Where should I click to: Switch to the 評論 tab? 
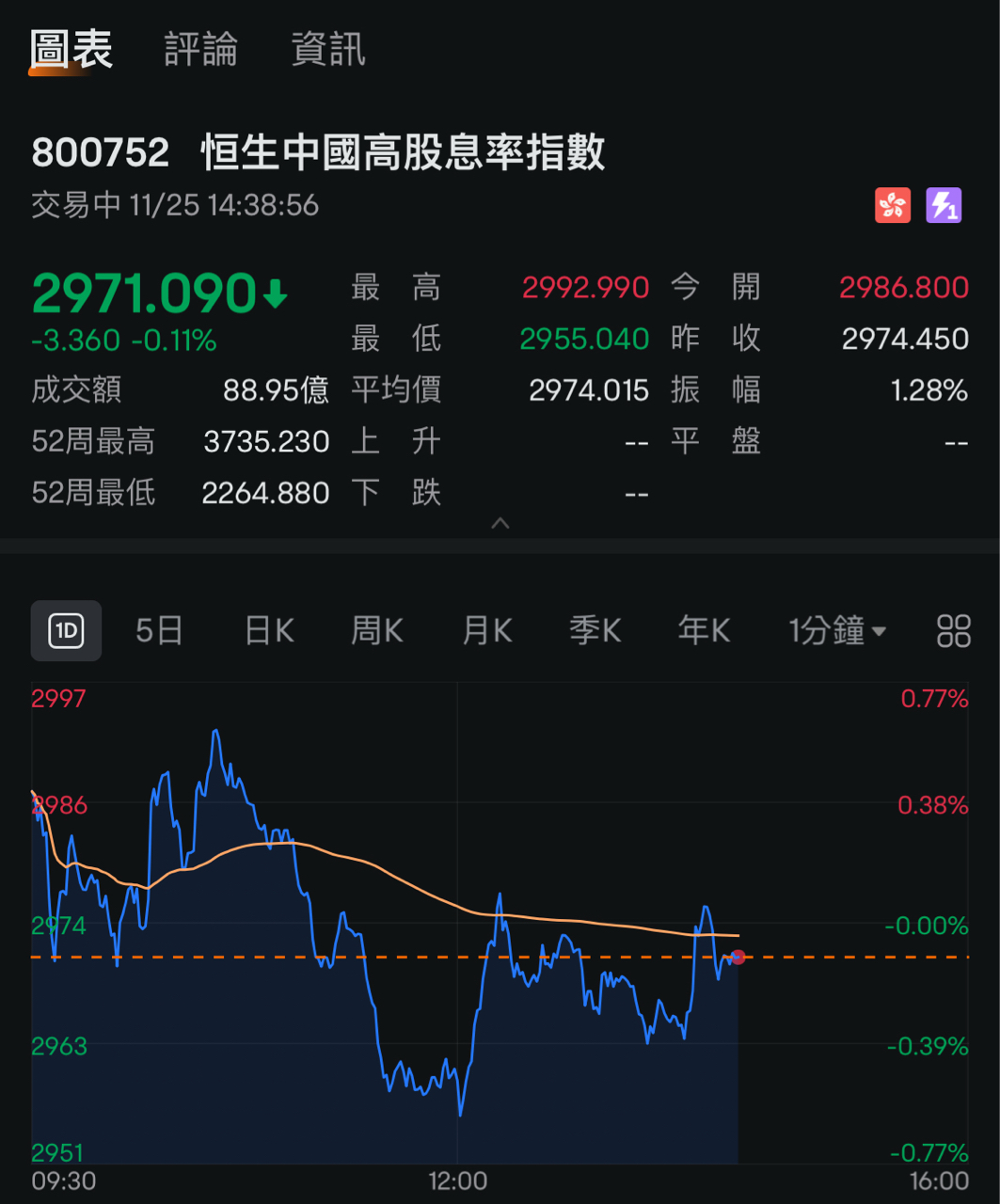(201, 51)
